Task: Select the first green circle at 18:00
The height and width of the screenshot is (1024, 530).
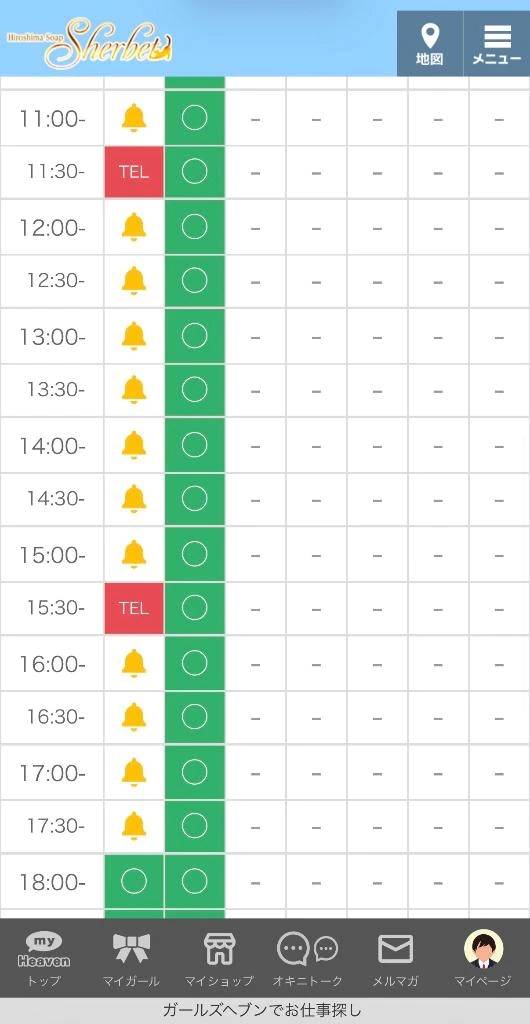Action: click(x=134, y=881)
